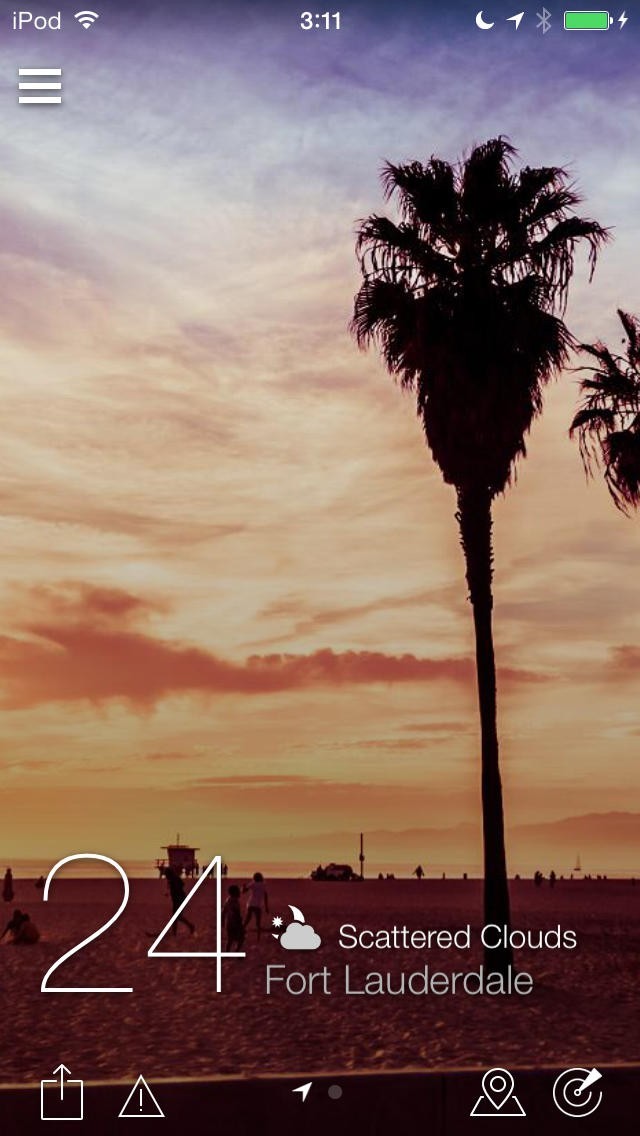
Task: Share the current weather
Action: (x=62, y=1092)
